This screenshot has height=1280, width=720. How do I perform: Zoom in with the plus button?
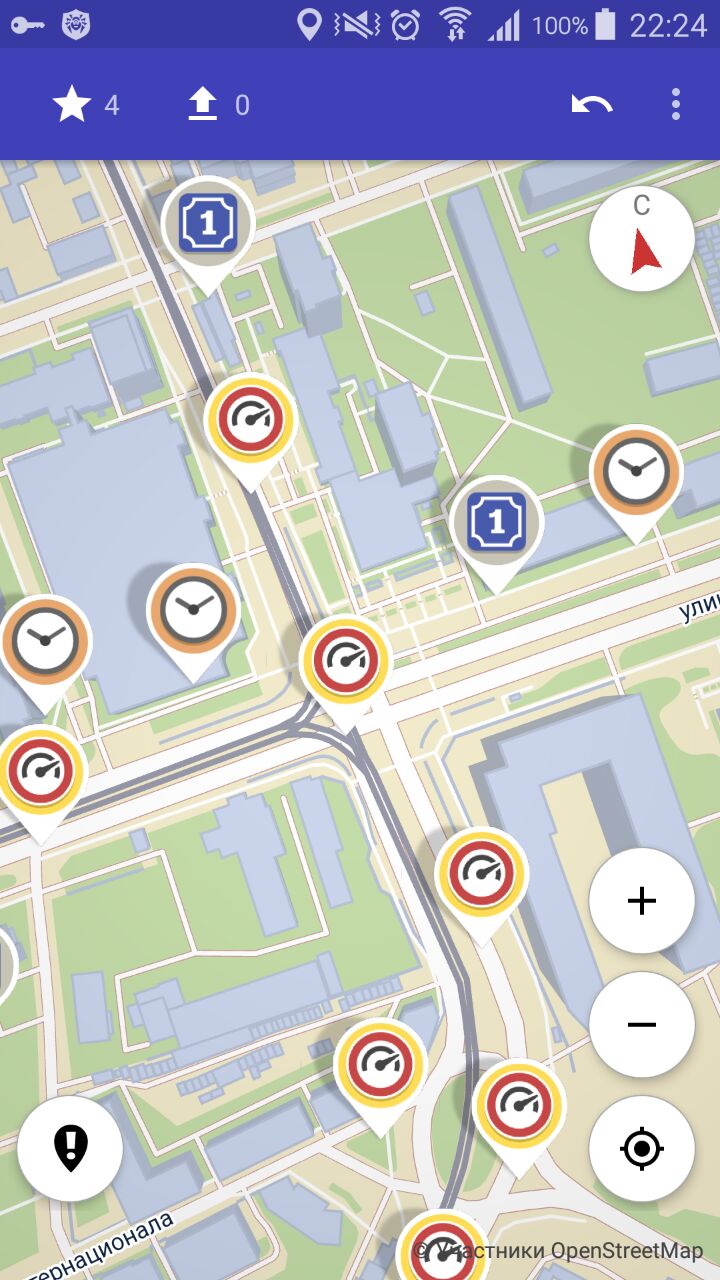coord(642,901)
